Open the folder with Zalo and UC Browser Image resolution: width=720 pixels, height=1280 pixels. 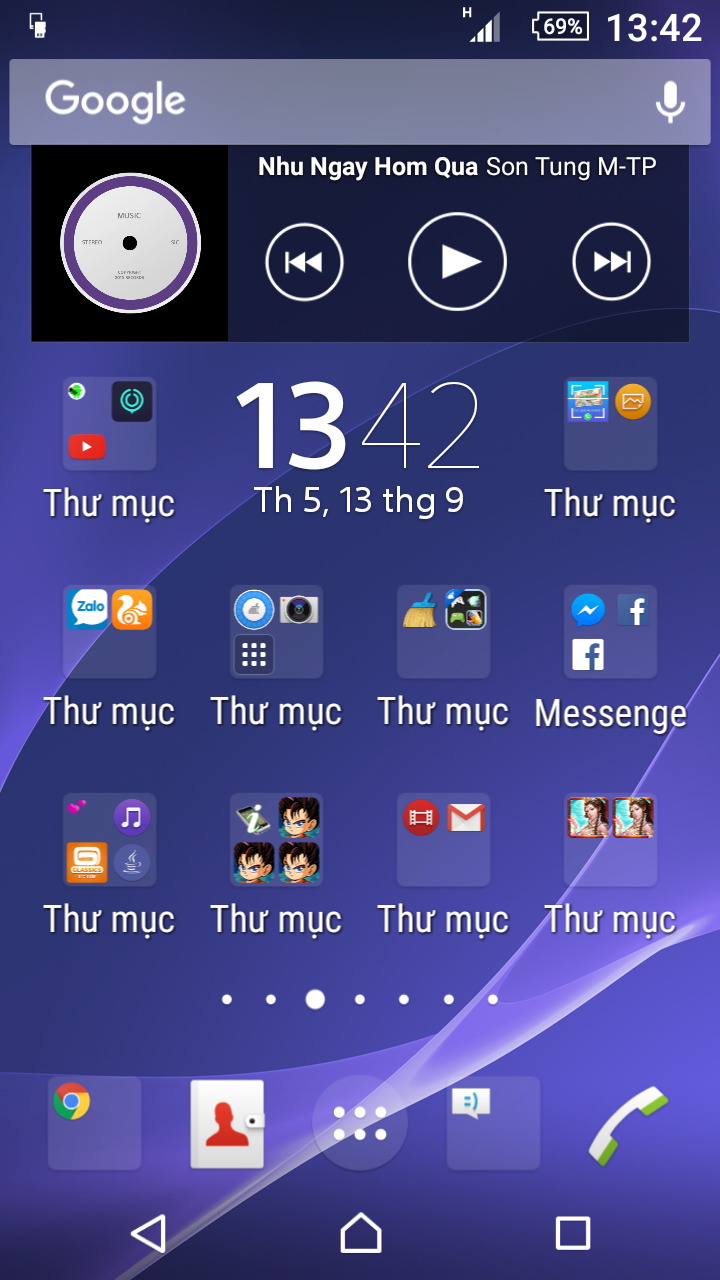tap(110, 632)
